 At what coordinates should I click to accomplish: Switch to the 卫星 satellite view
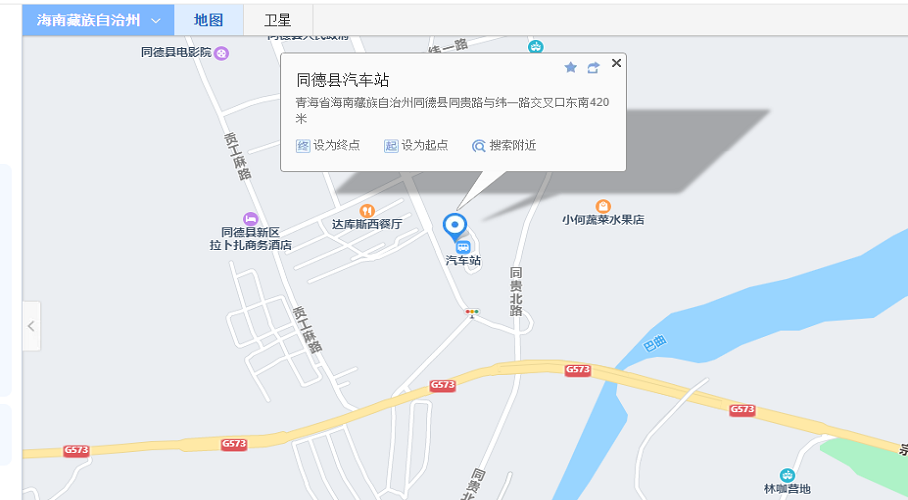[x=278, y=20]
